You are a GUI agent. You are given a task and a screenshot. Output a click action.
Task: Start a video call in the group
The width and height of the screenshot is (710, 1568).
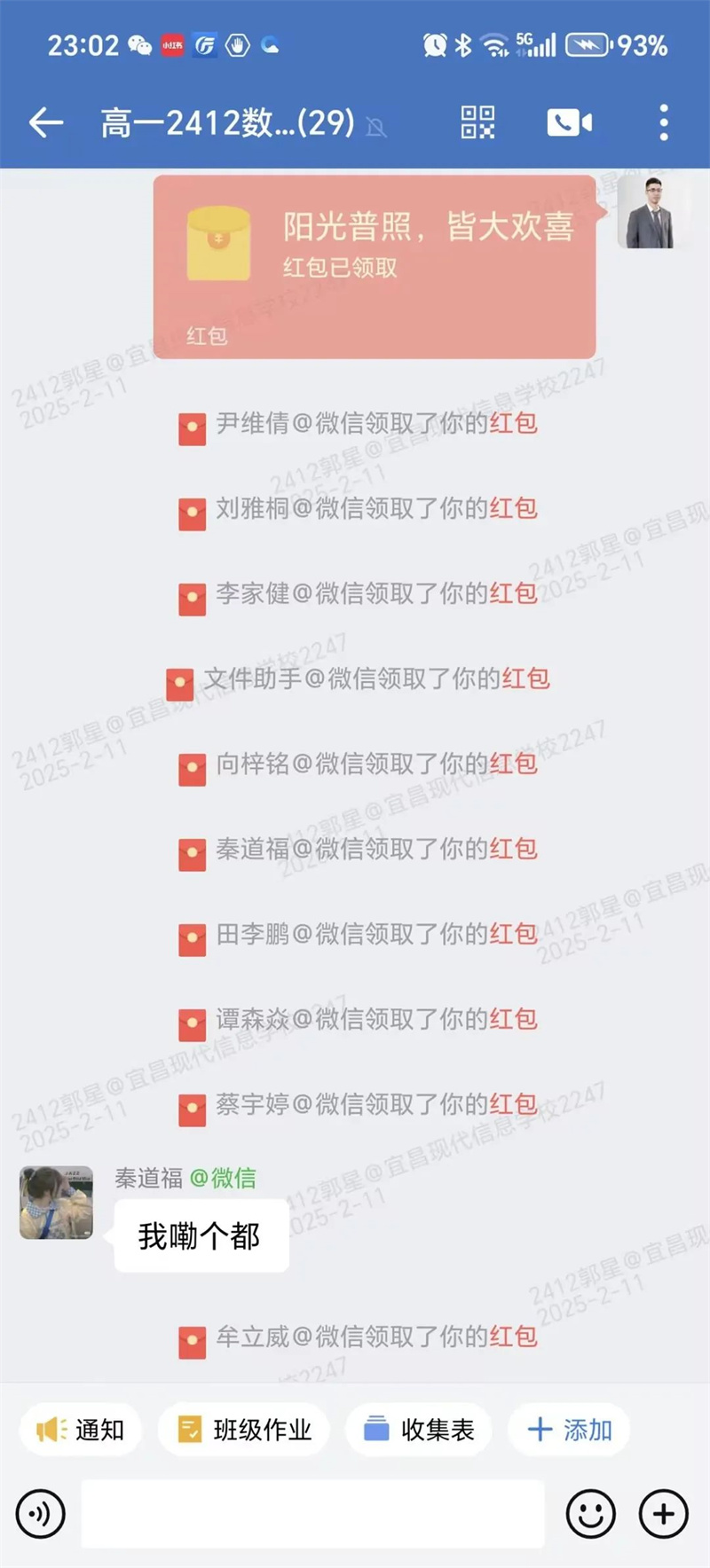pos(569,122)
